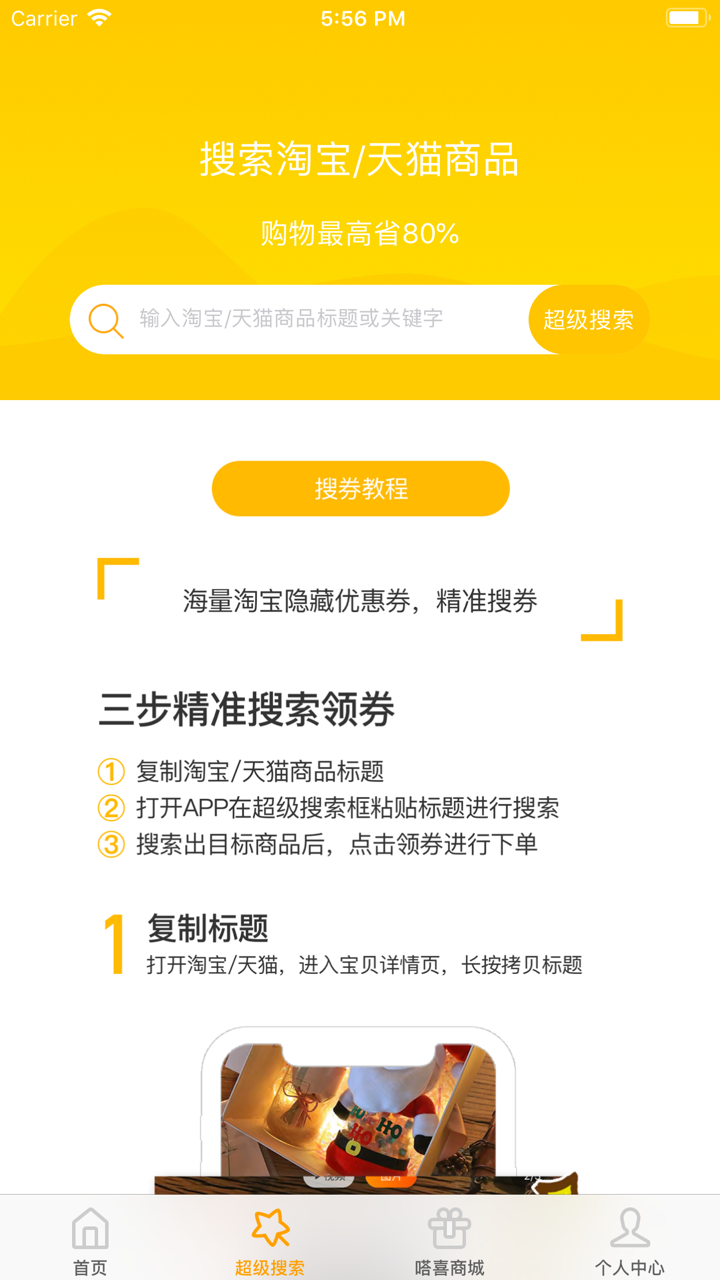720x1280 pixels.
Task: Switch to the 嗒喜商城 tab
Action: pyautogui.click(x=451, y=1240)
